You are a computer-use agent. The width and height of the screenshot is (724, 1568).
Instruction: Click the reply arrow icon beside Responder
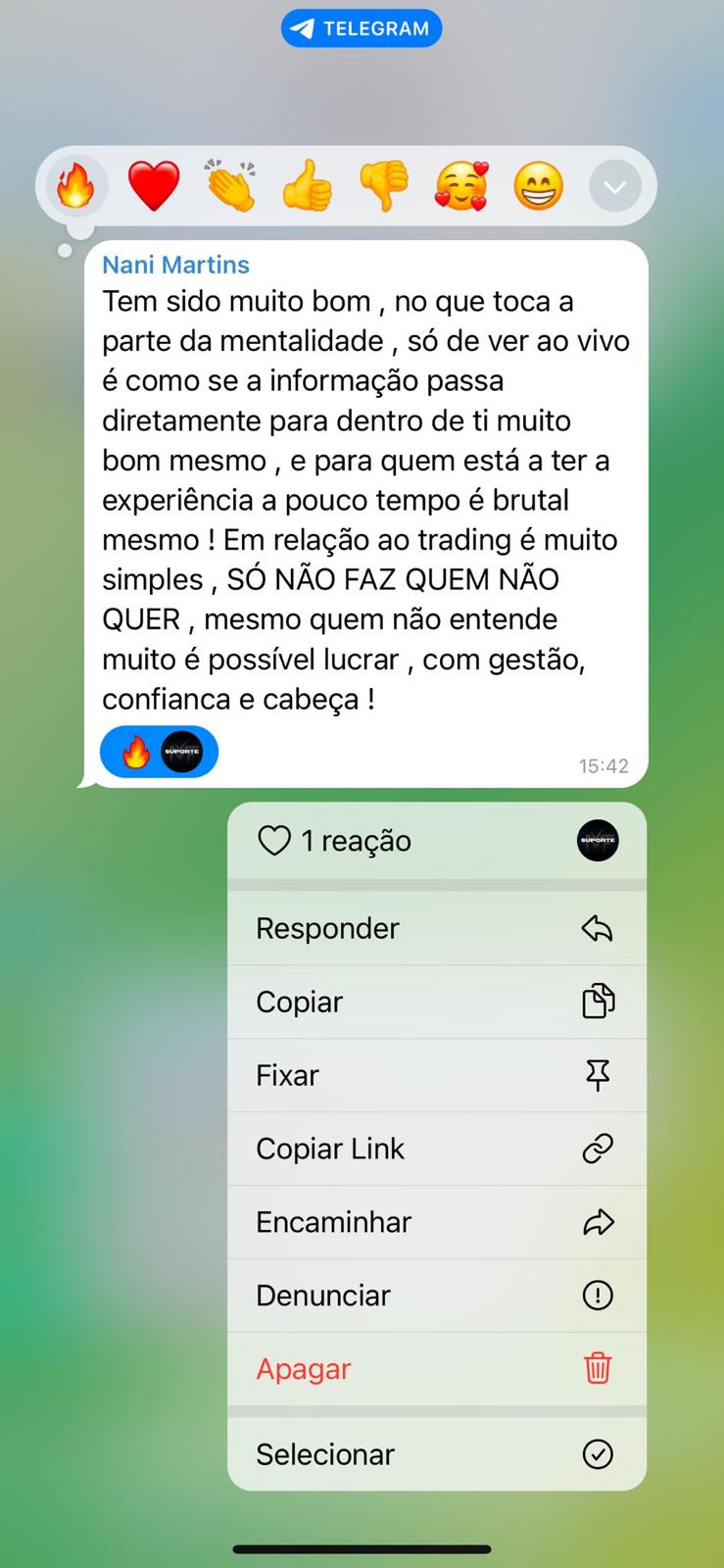[x=598, y=927]
